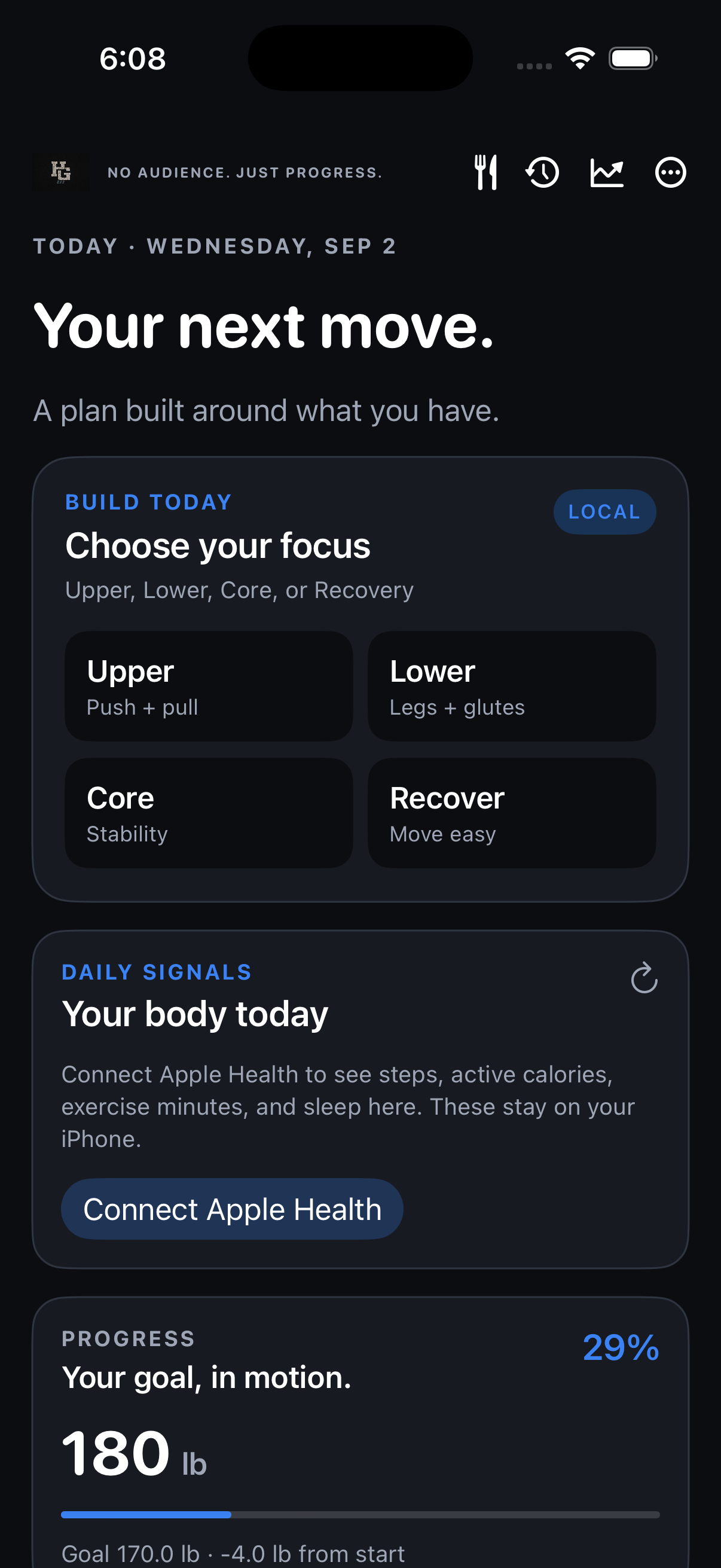The image size is (721, 1568).
Task: Open workout history clock icon
Action: [542, 173]
